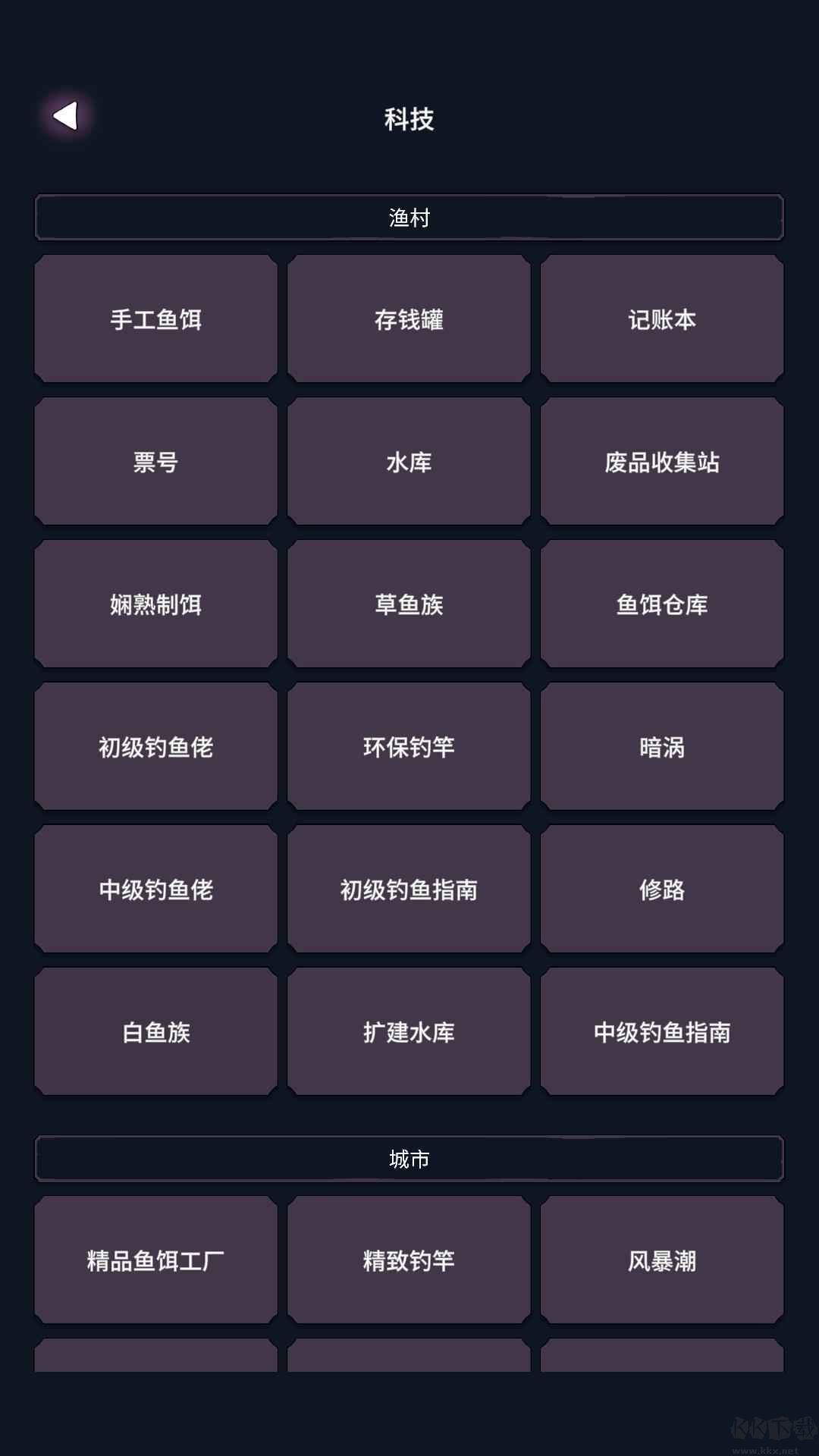Viewport: 819px width, 1456px height.
Task: Expand the 城市 section header
Action: click(x=409, y=1158)
